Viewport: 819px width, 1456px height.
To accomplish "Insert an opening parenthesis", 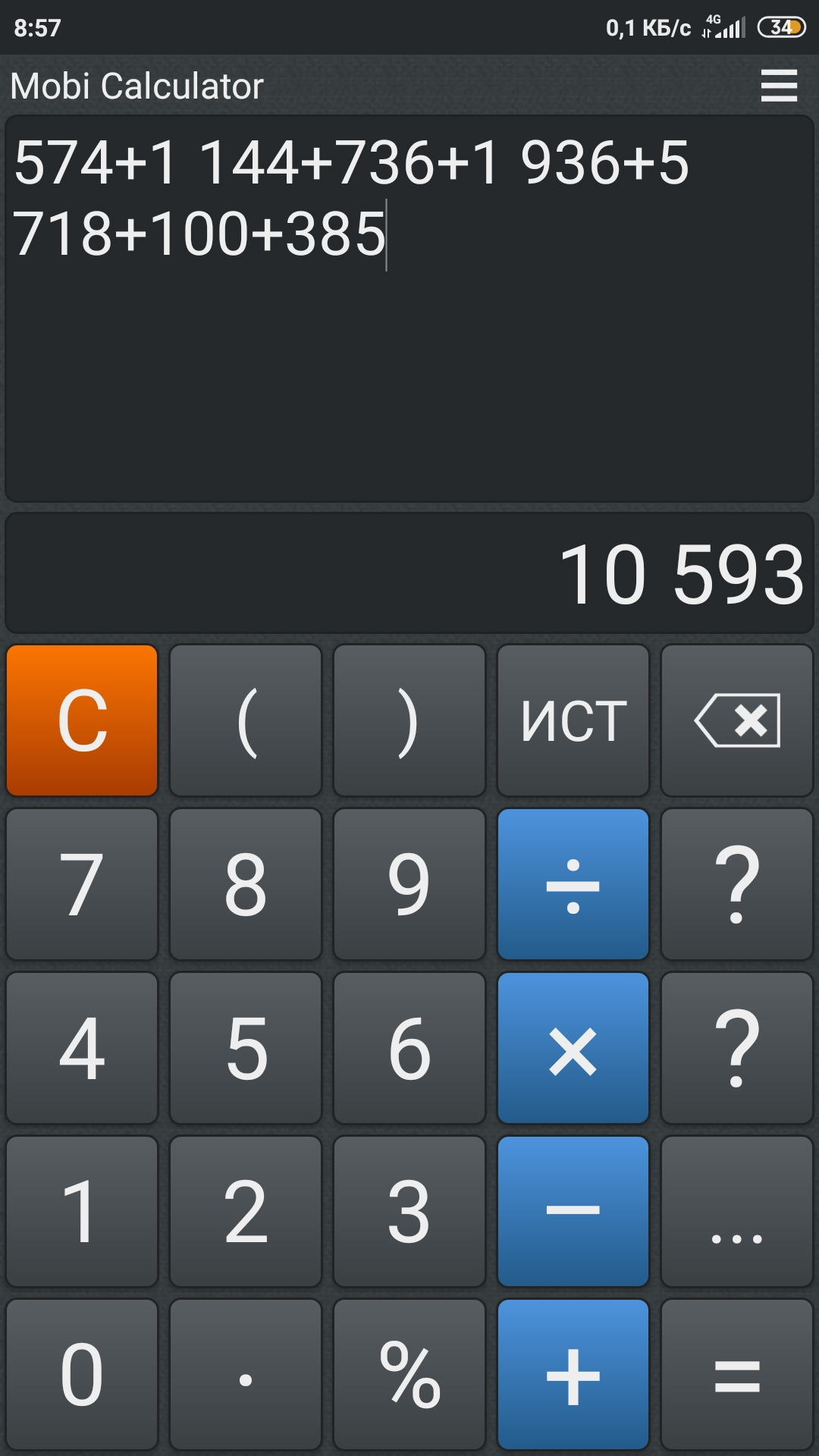I will click(246, 720).
